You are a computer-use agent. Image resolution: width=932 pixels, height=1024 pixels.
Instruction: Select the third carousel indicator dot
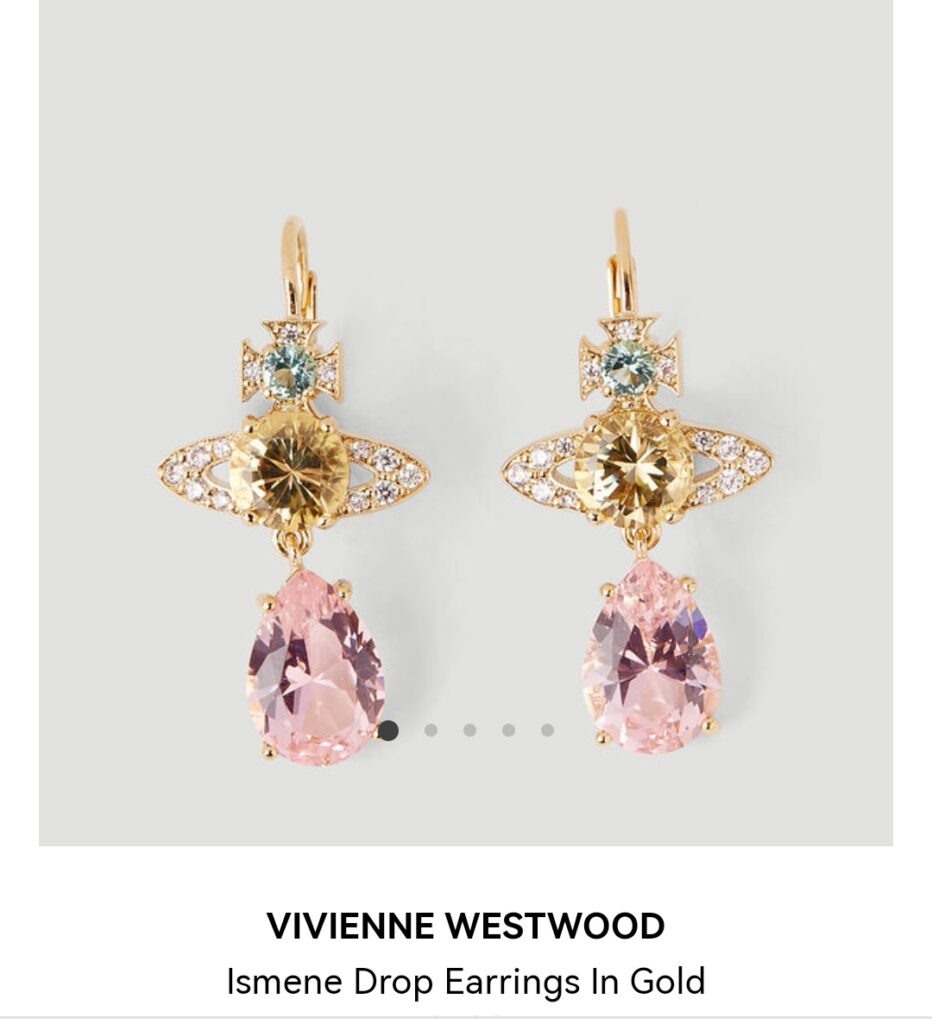tap(469, 730)
